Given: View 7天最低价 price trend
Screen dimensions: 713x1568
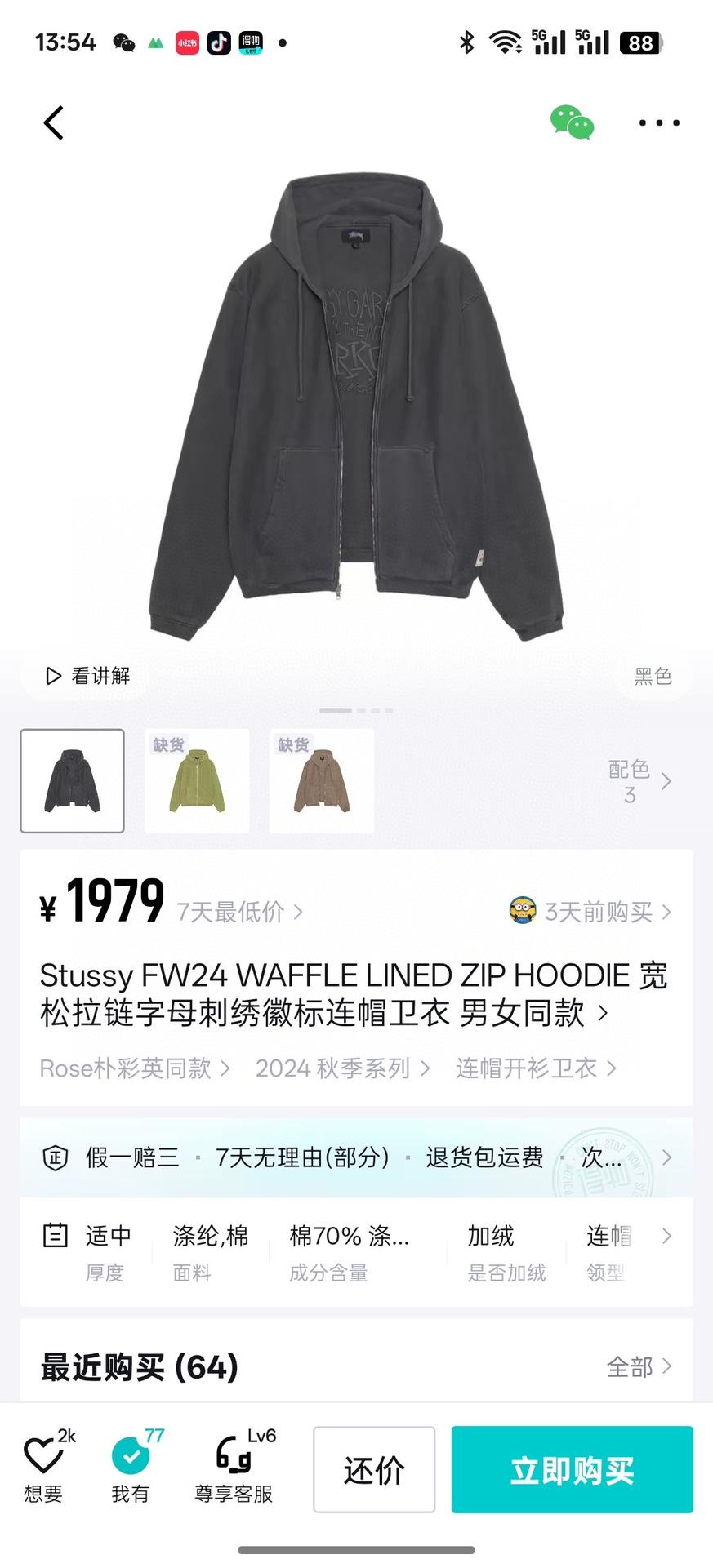Looking at the screenshot, I should [239, 912].
